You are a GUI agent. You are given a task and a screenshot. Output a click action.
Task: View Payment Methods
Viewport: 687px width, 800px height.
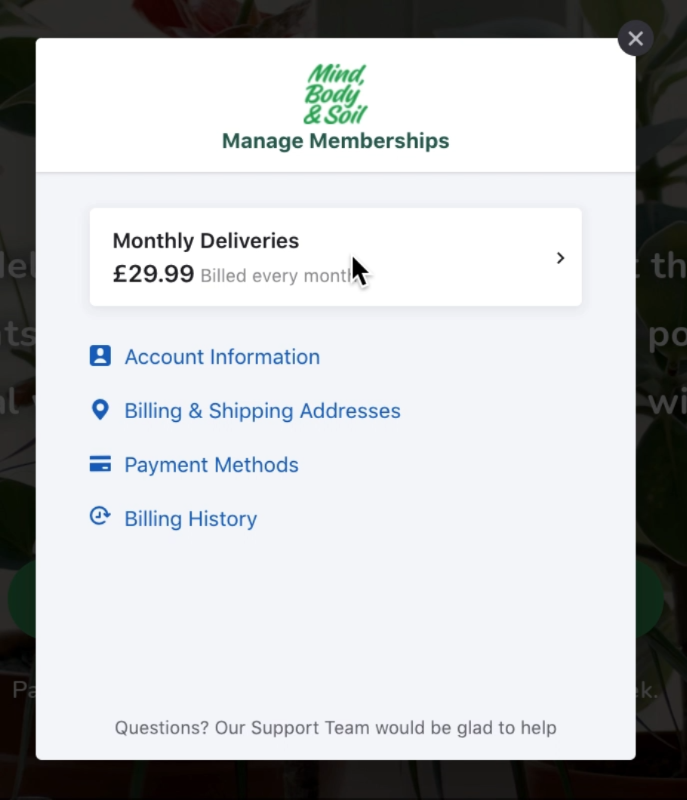point(210,465)
